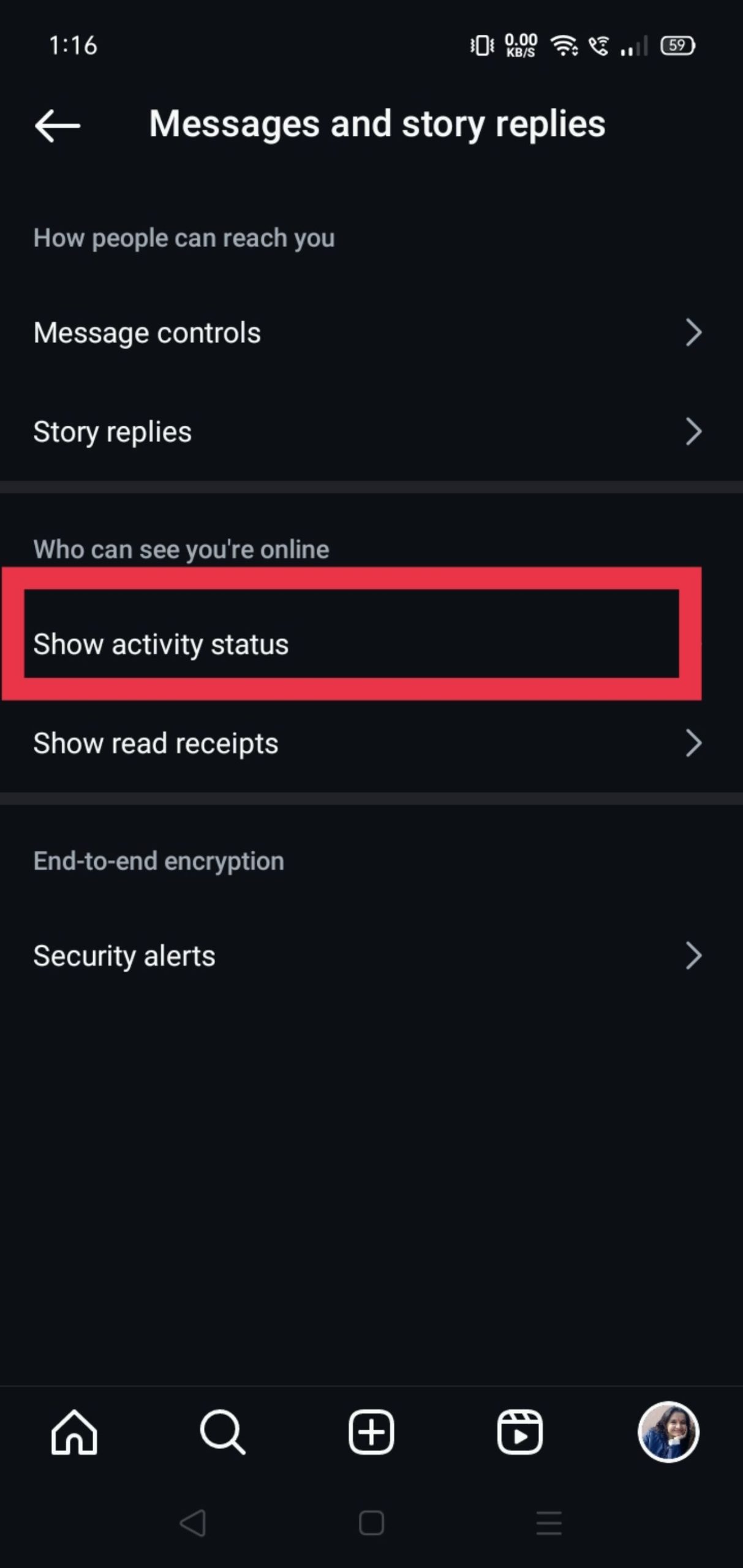Open the profile tab avatar

[x=668, y=1432]
